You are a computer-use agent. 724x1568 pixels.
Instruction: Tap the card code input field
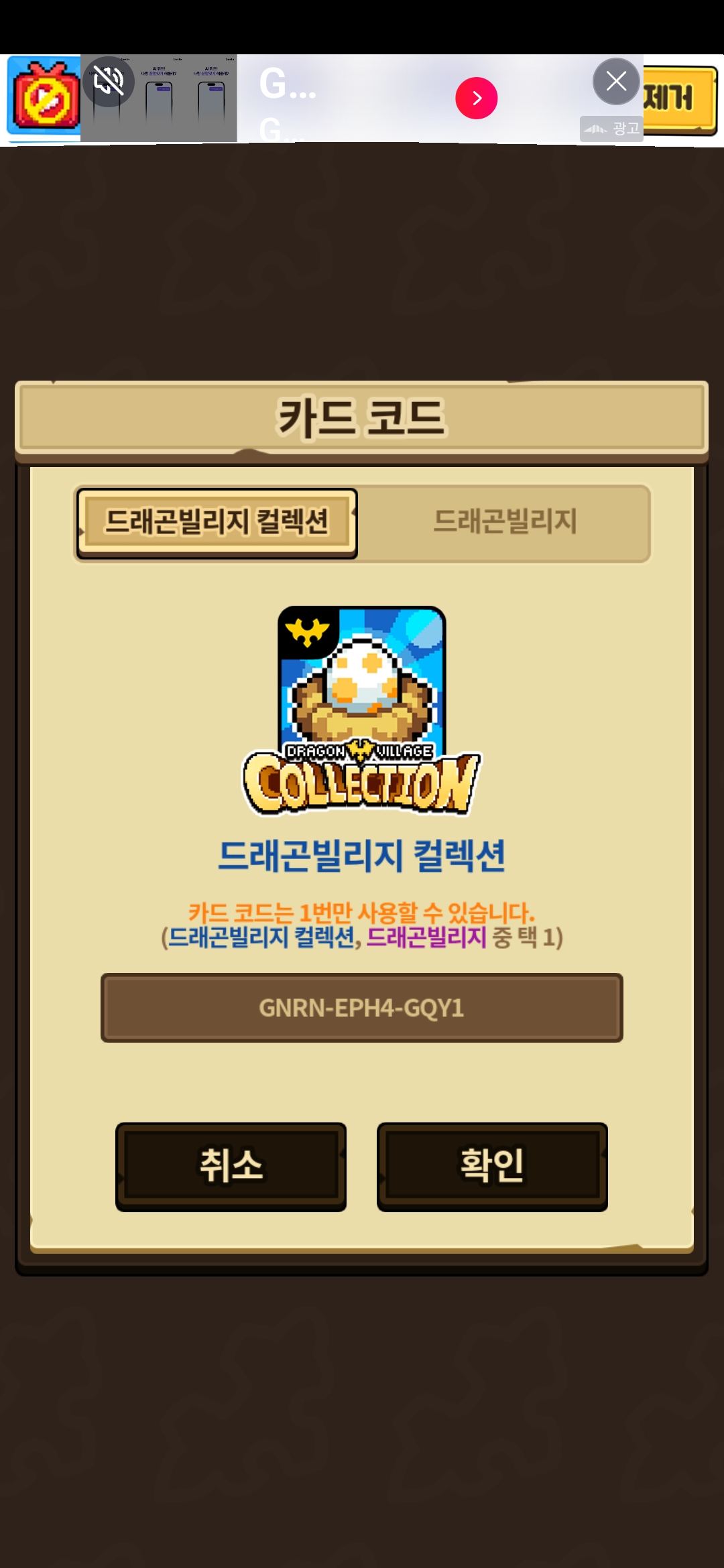(361, 1008)
